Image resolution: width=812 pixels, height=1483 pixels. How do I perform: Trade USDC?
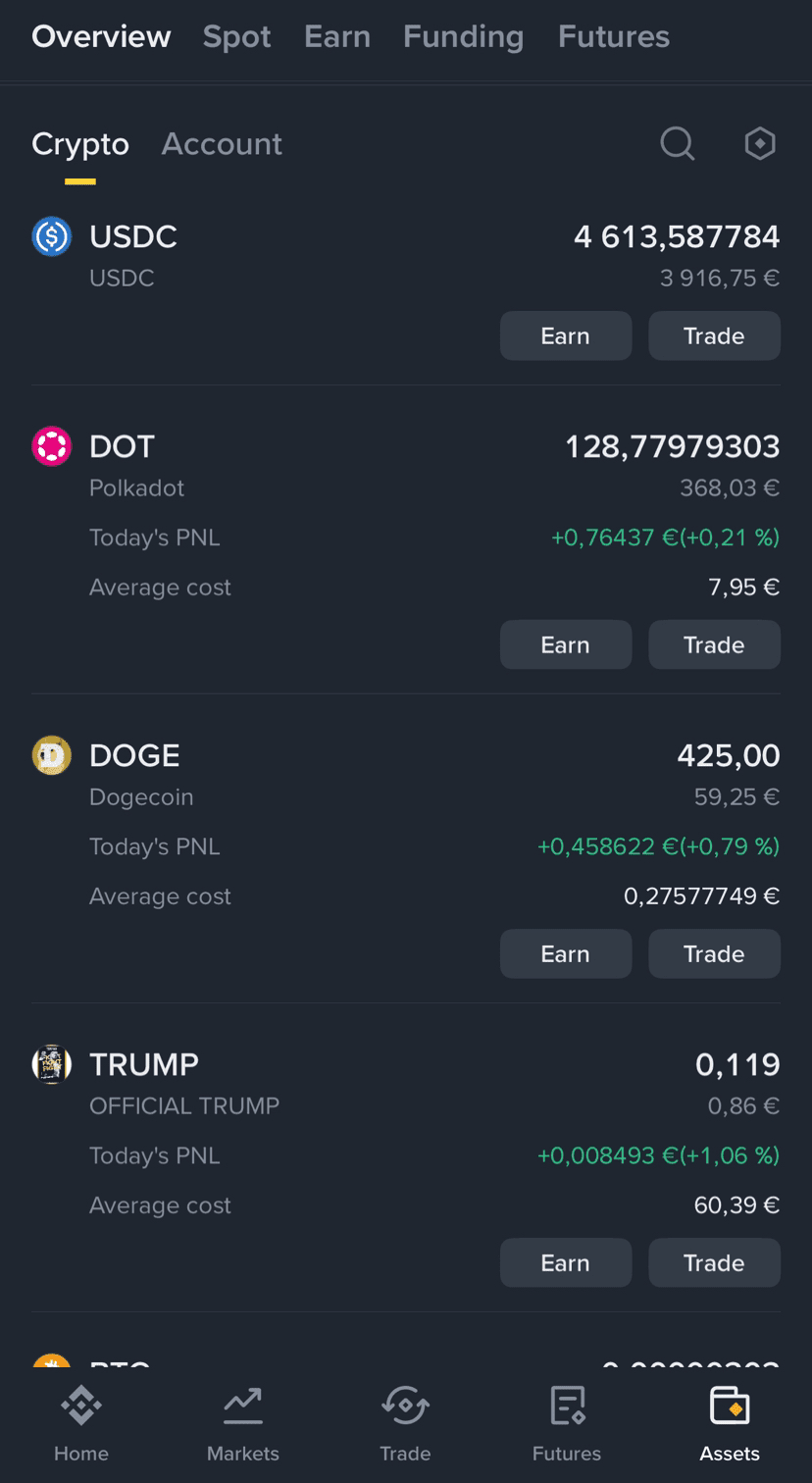coord(714,336)
